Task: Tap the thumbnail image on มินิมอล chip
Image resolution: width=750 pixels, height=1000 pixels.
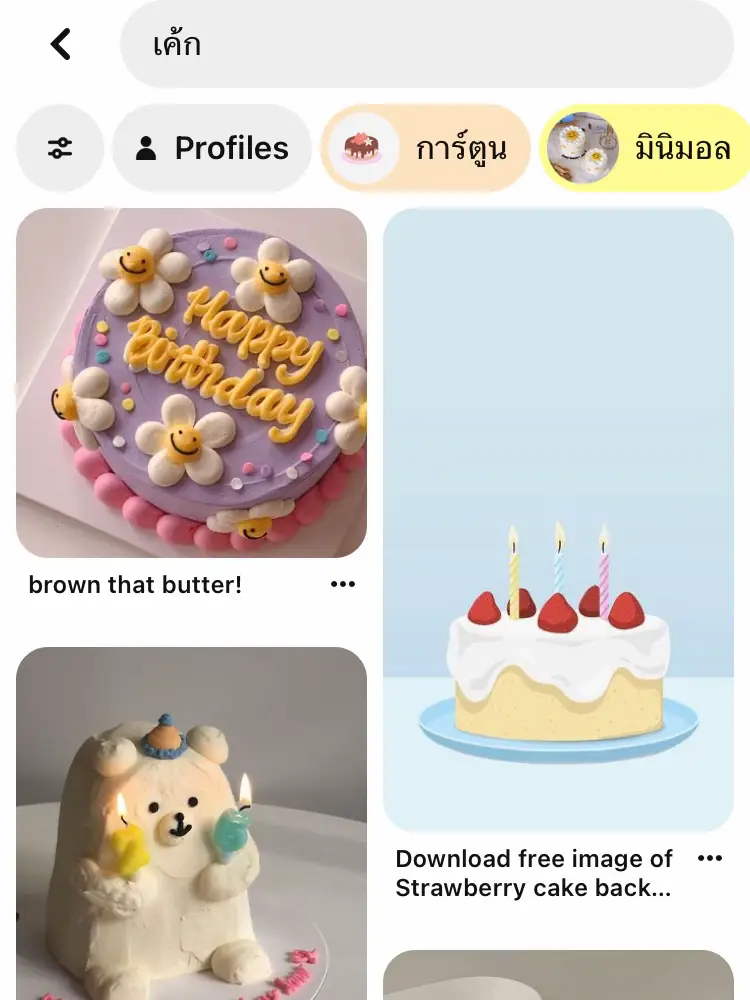Action: [584, 148]
